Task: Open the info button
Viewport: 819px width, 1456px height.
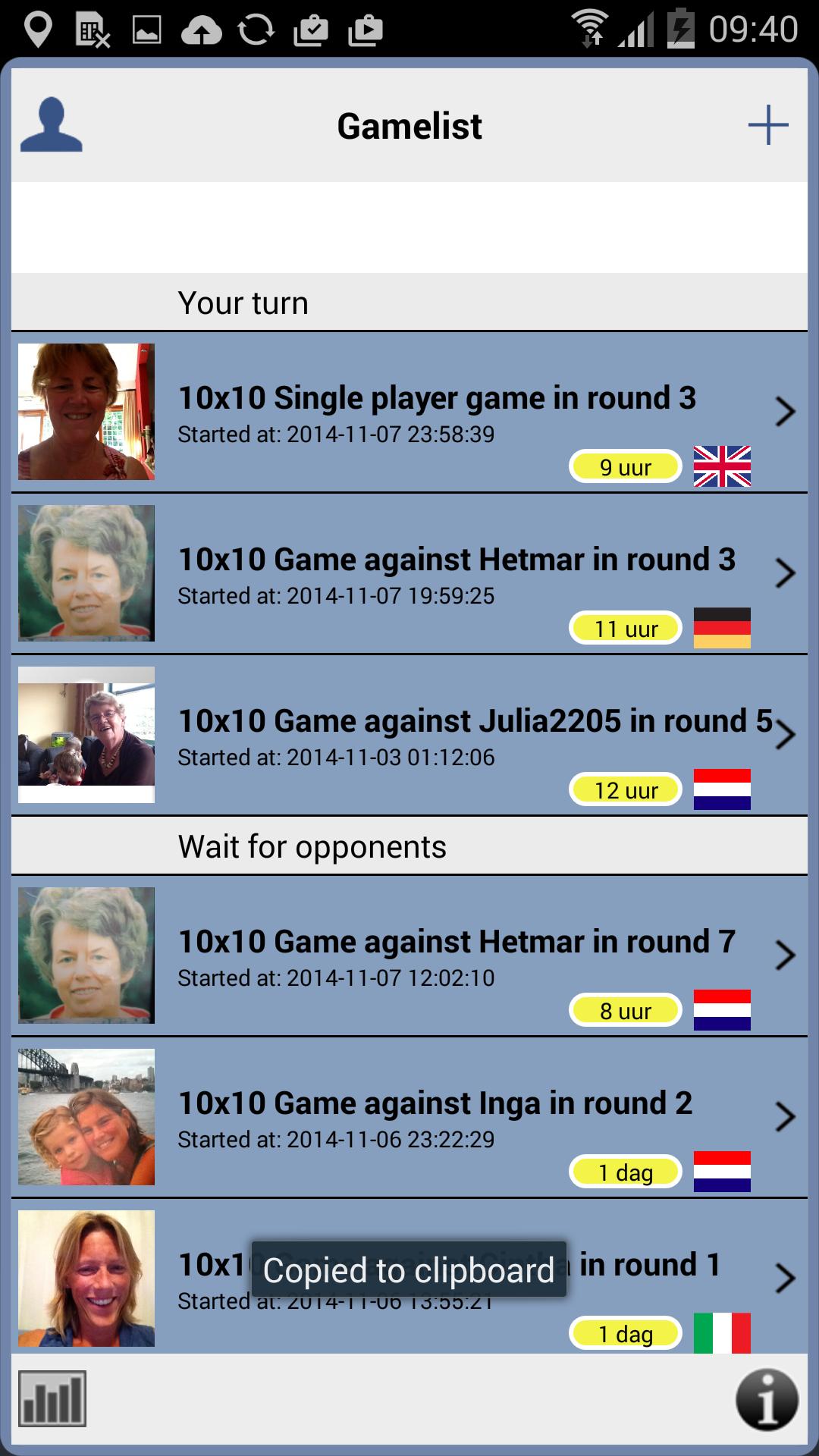Action: [767, 1400]
